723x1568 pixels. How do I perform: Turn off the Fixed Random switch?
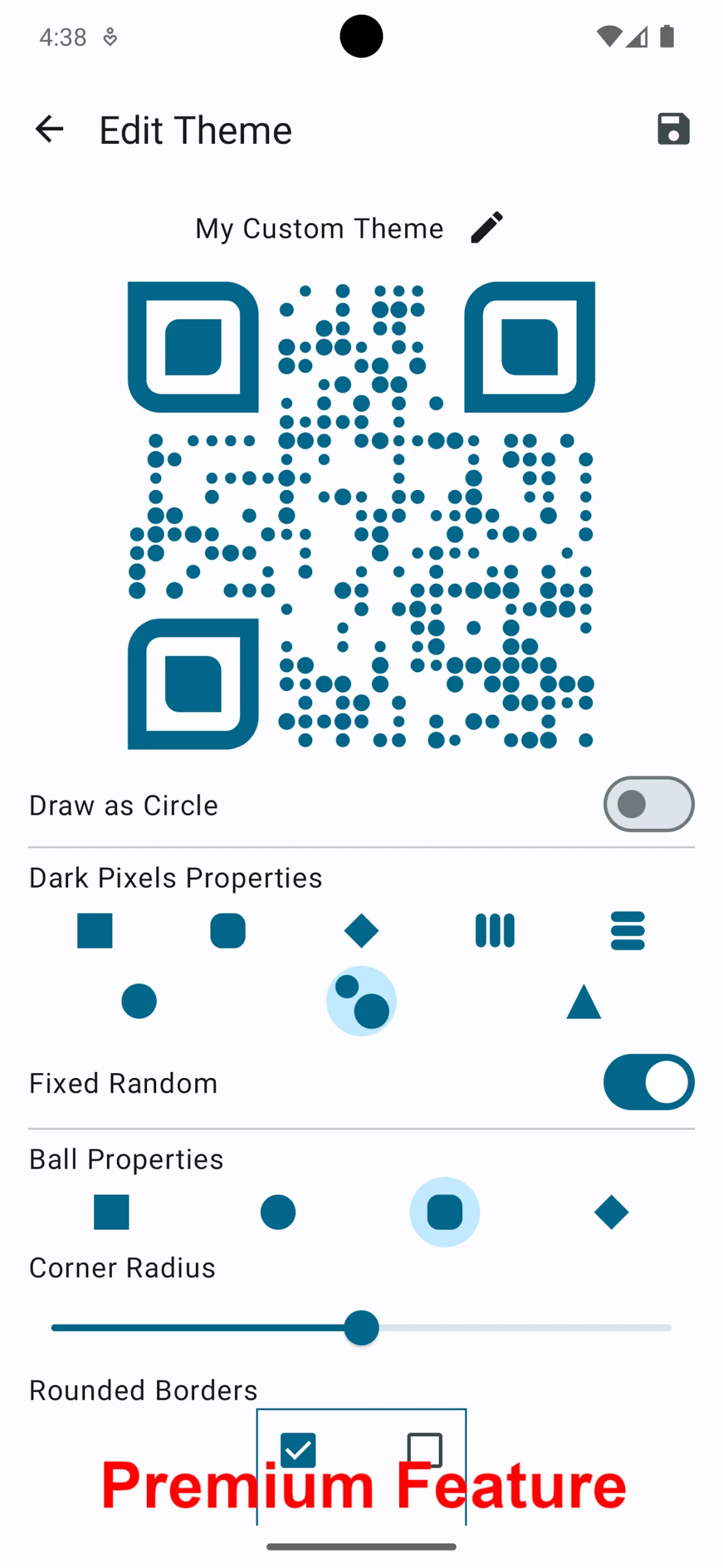pos(648,1082)
